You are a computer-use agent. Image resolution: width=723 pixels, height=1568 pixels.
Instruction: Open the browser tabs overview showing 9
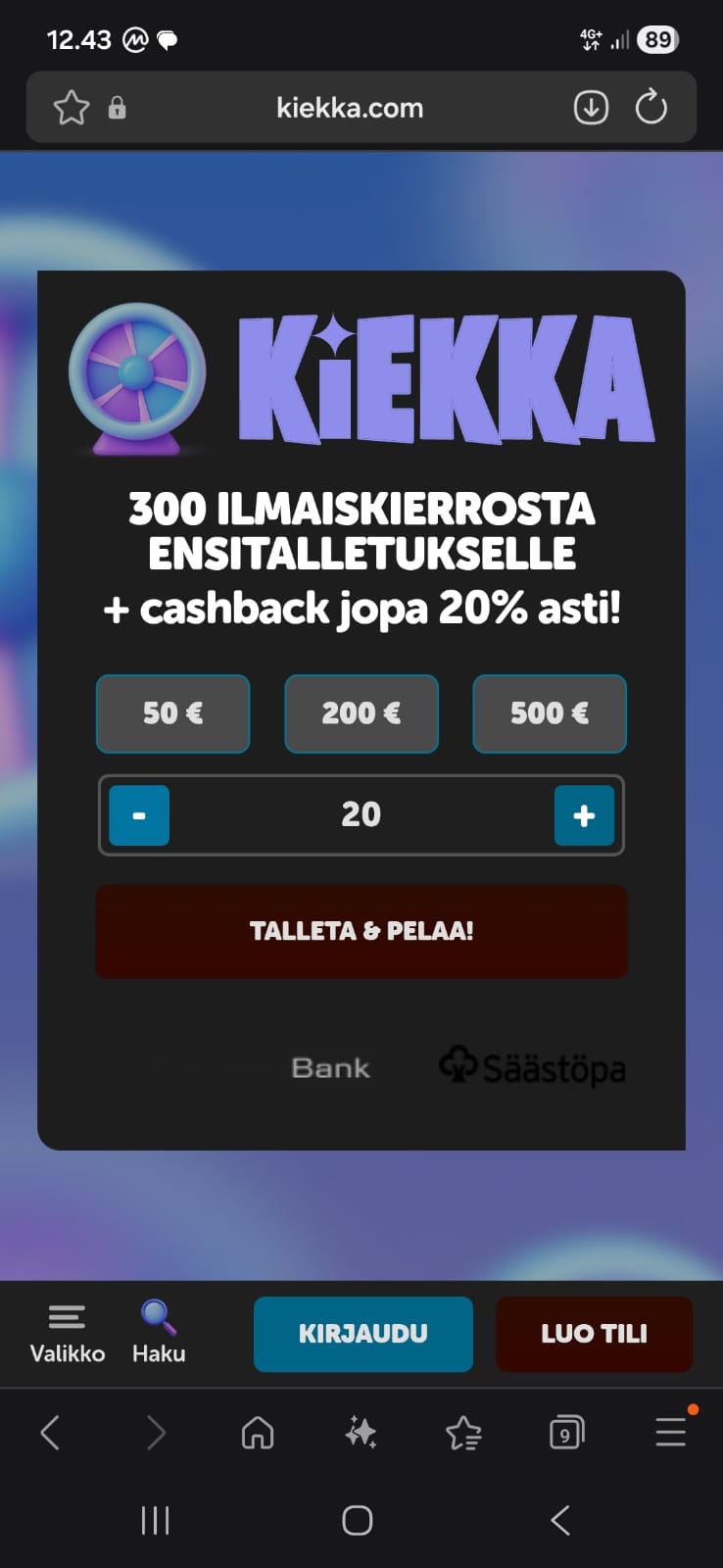tap(565, 1433)
